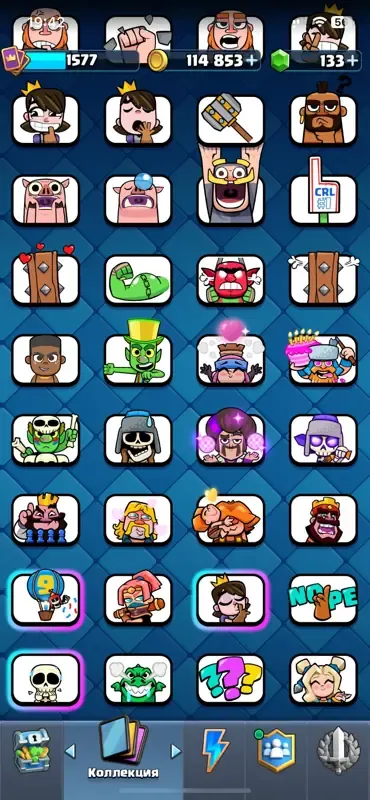Tap the right arrow beside Коллекция
Image resolution: width=370 pixels, height=800 pixels.
(176, 751)
